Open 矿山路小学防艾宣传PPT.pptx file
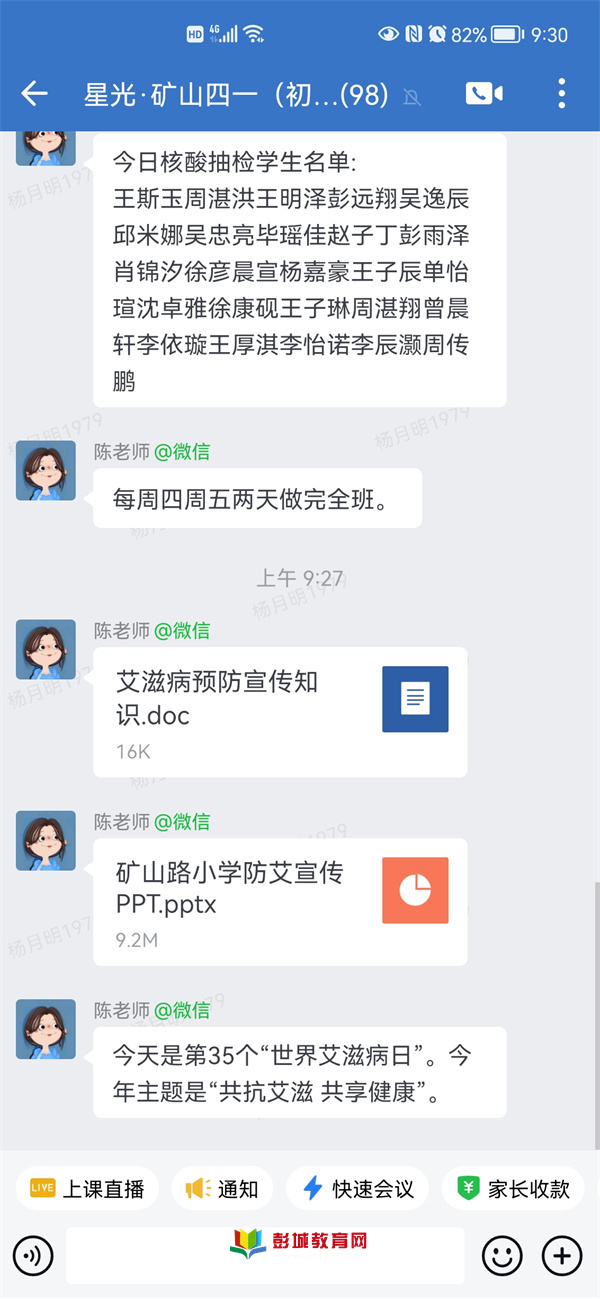 (280, 902)
